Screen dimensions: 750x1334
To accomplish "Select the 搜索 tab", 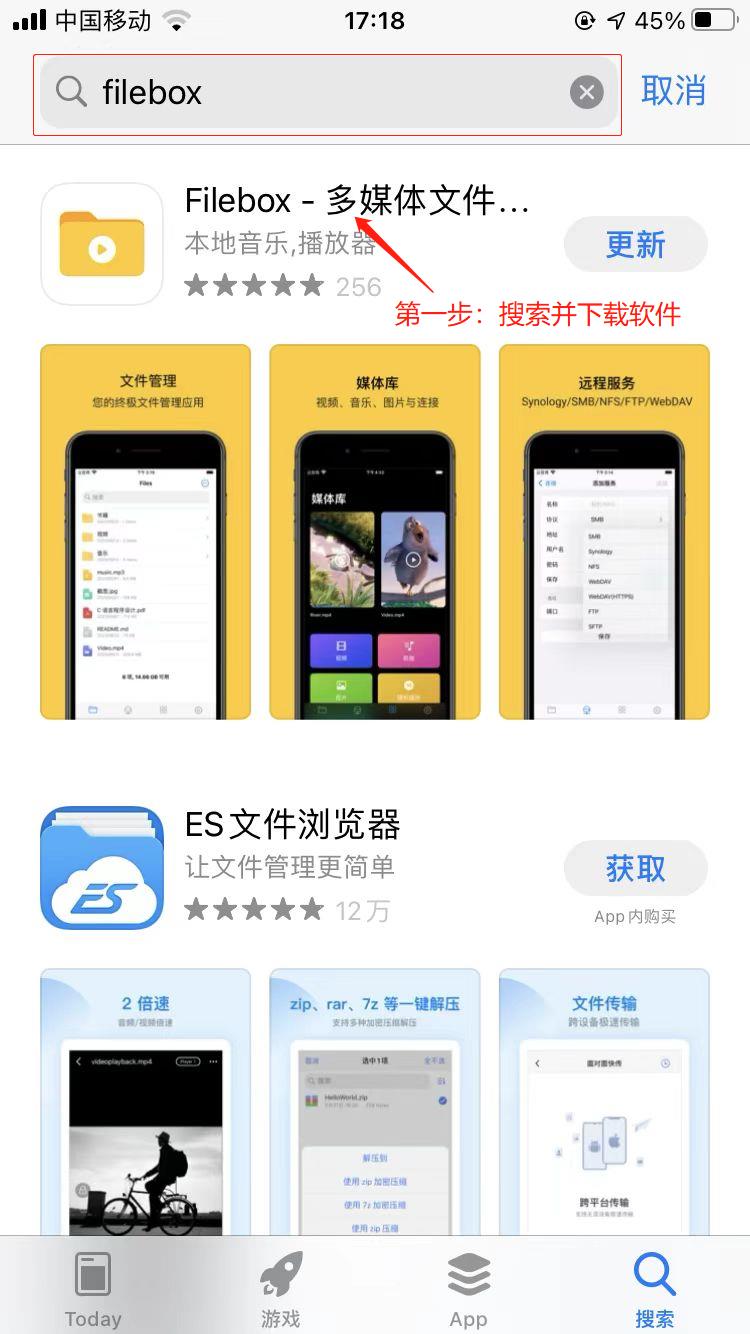I will pyautogui.click(x=655, y=1289).
